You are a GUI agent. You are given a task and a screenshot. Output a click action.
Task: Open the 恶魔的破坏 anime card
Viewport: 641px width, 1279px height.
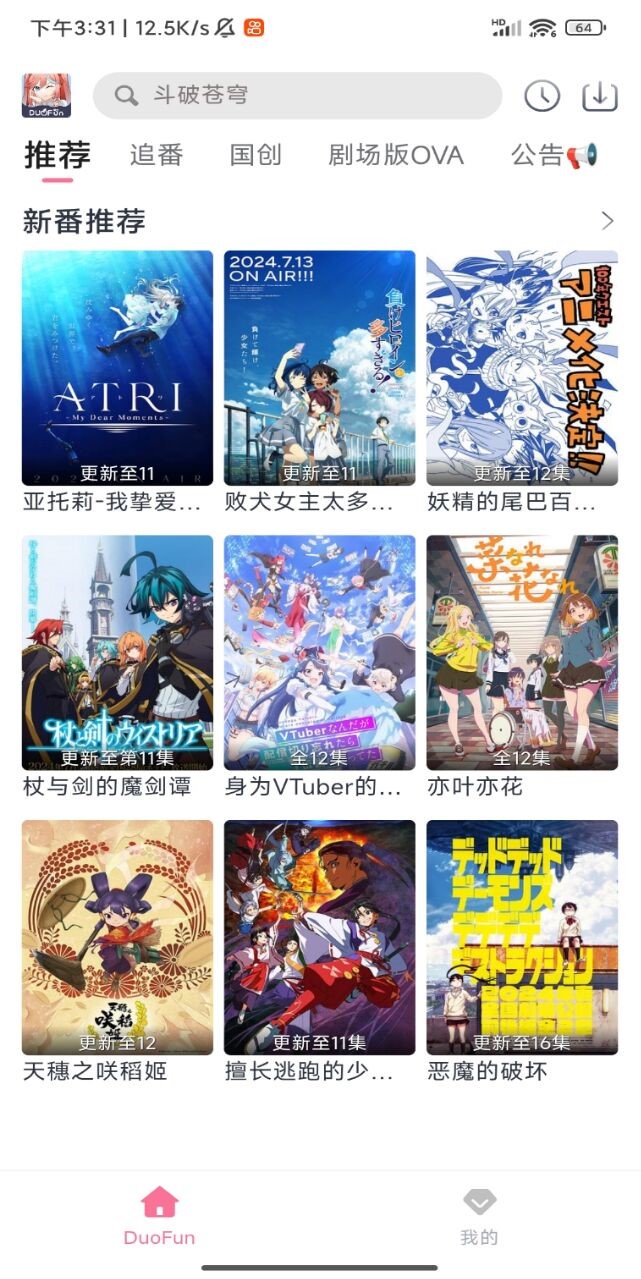[522, 938]
